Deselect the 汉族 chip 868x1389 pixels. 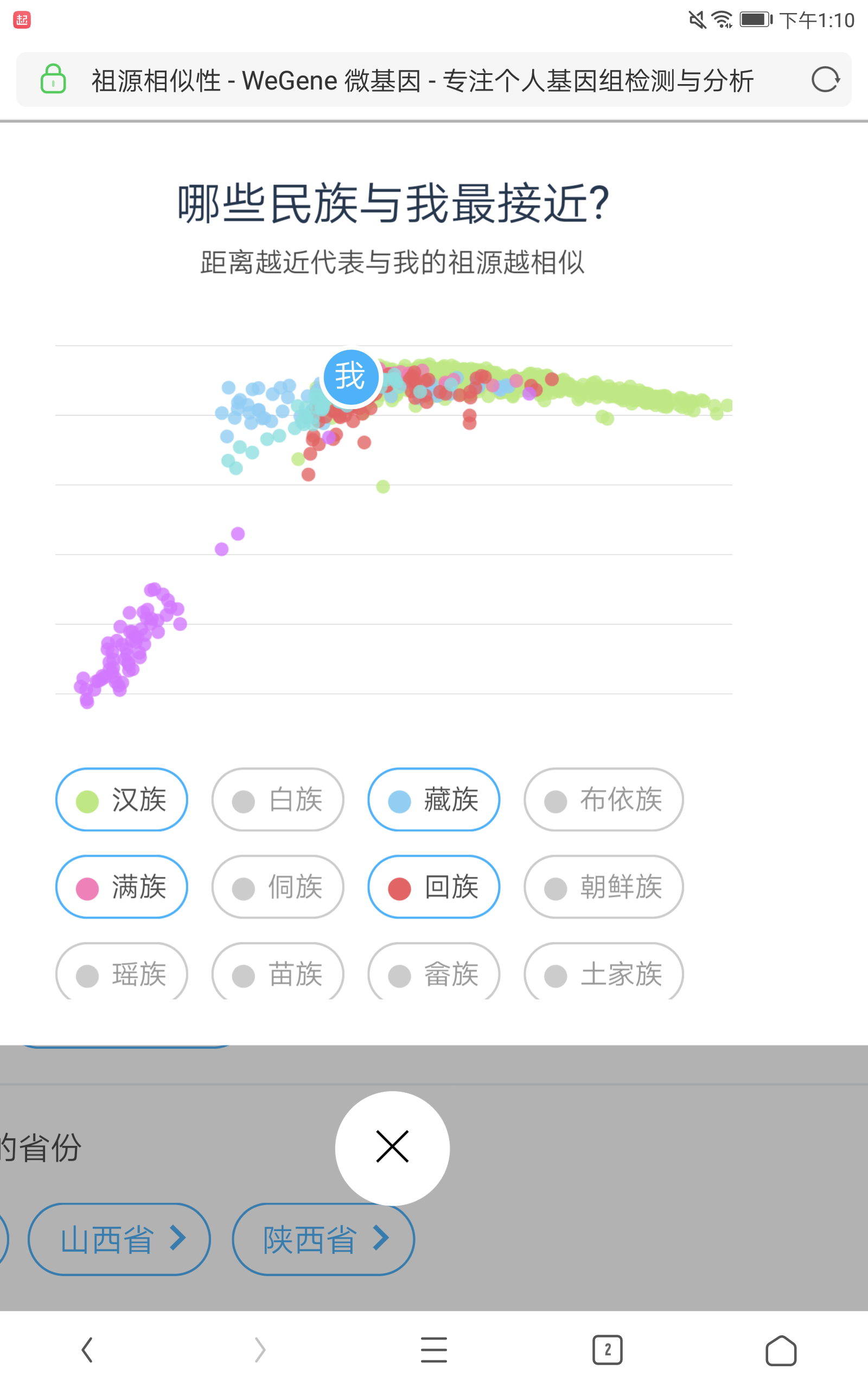[122, 800]
